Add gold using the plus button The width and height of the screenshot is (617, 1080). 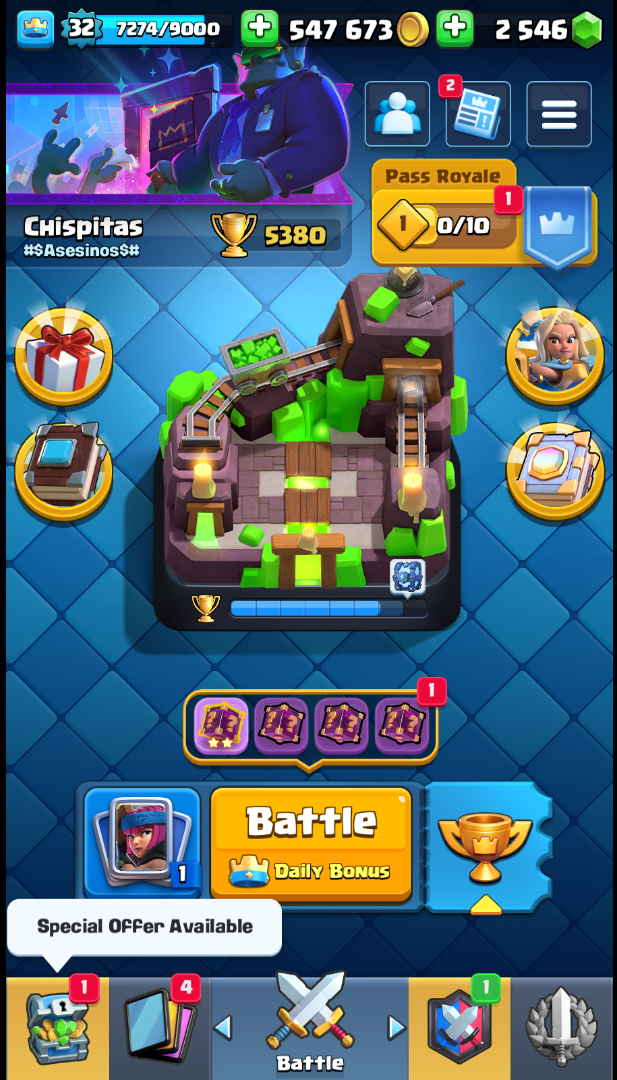coord(260,29)
